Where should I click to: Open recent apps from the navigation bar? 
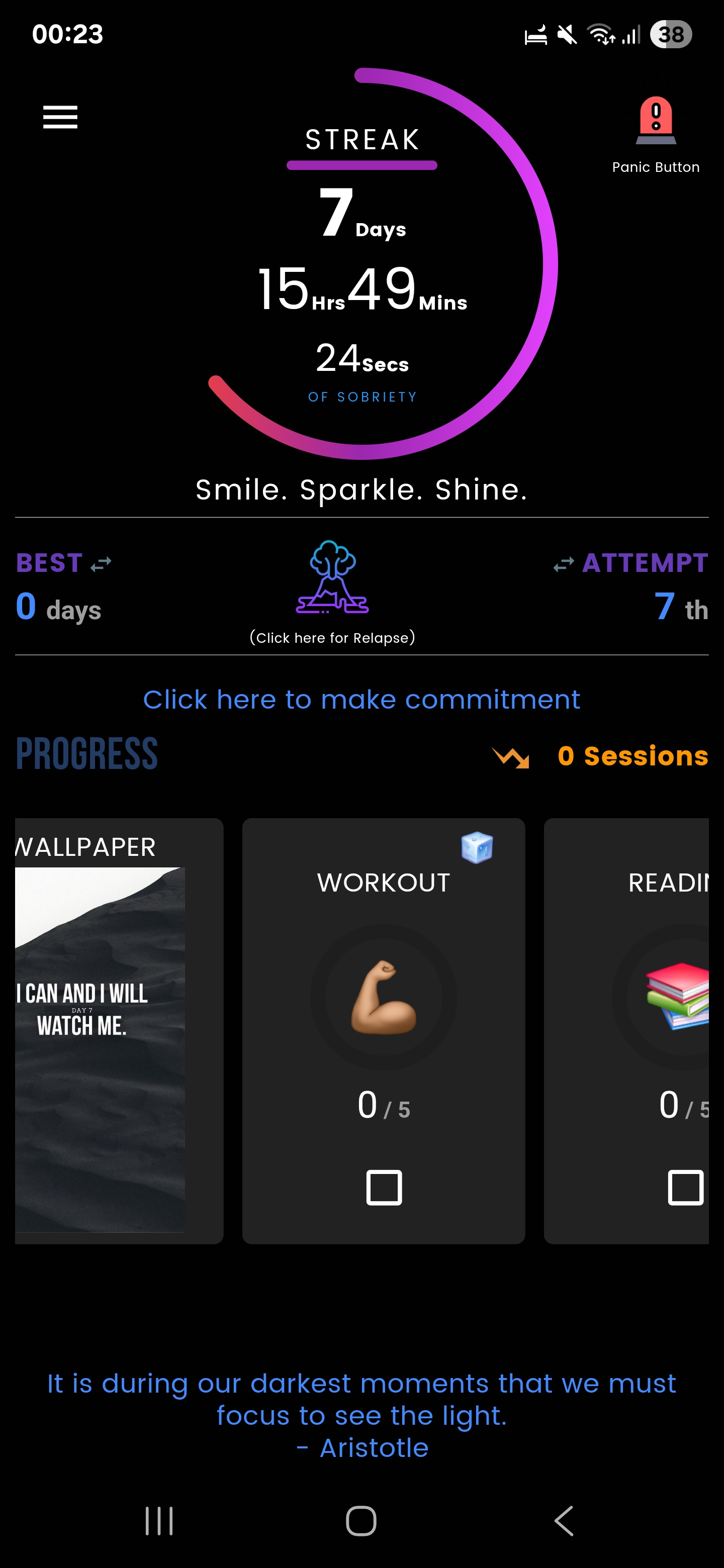[x=159, y=1521]
